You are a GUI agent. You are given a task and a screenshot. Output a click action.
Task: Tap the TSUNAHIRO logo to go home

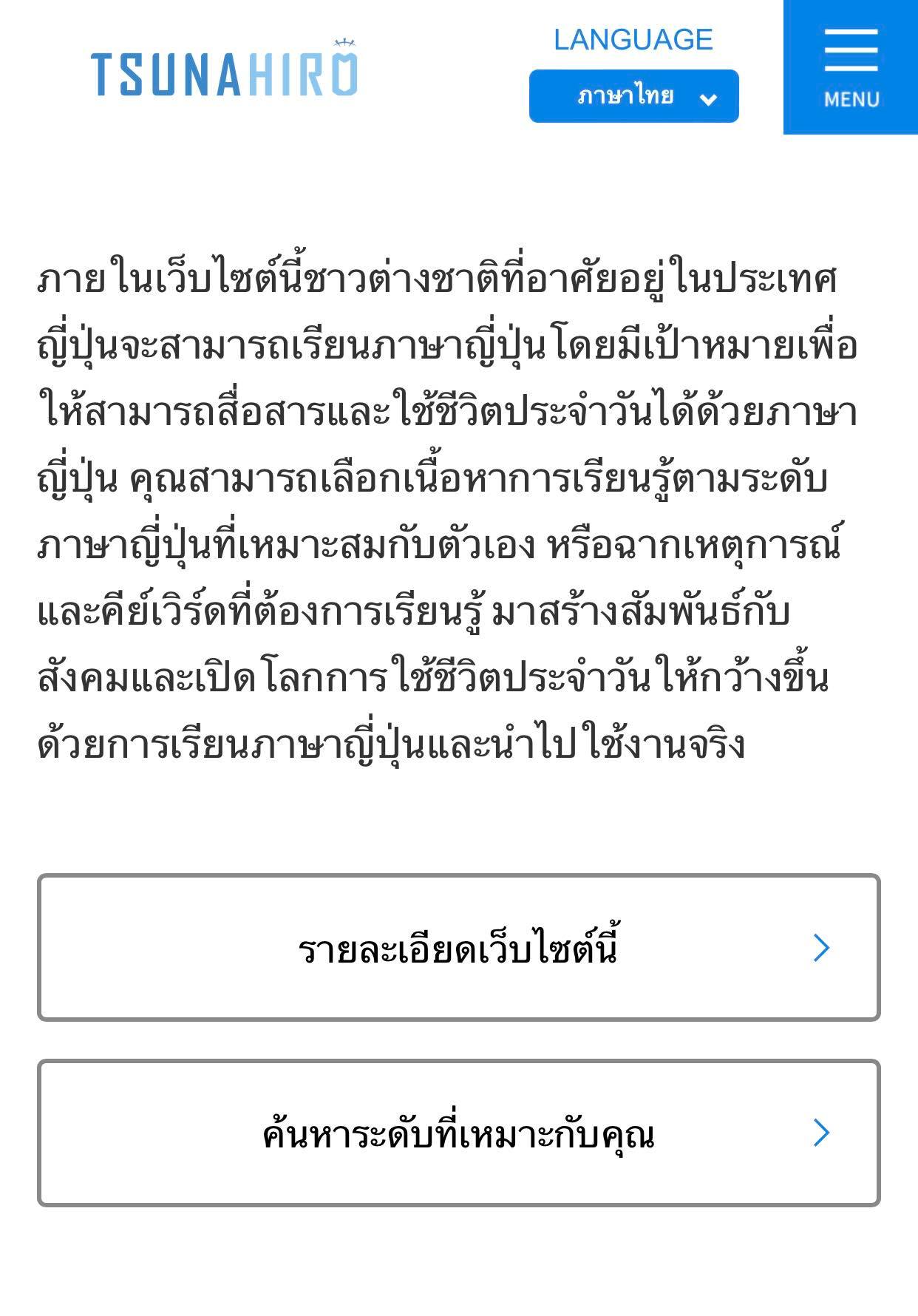pyautogui.click(x=224, y=69)
